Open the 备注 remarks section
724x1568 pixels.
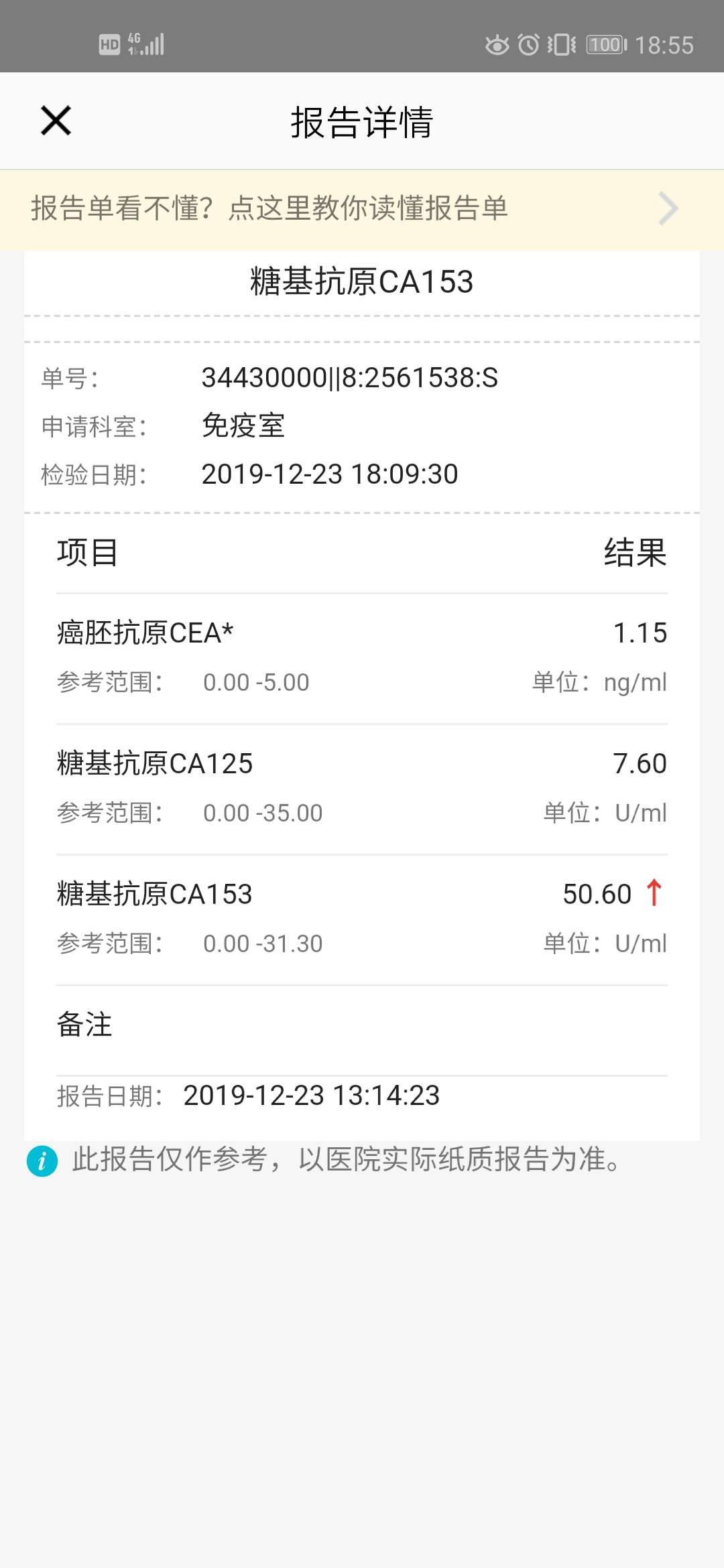tap(83, 1025)
